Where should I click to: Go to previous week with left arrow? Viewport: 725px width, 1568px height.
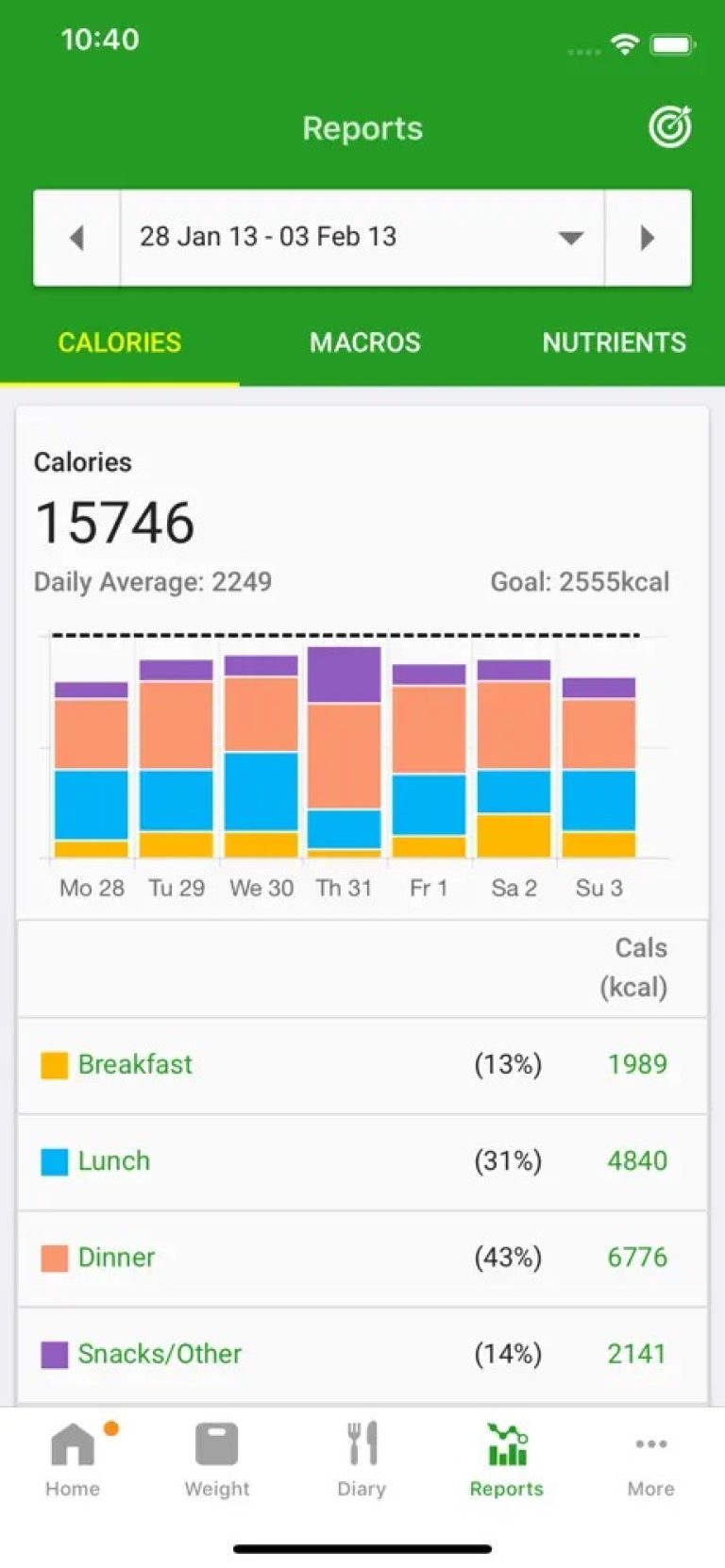click(77, 237)
